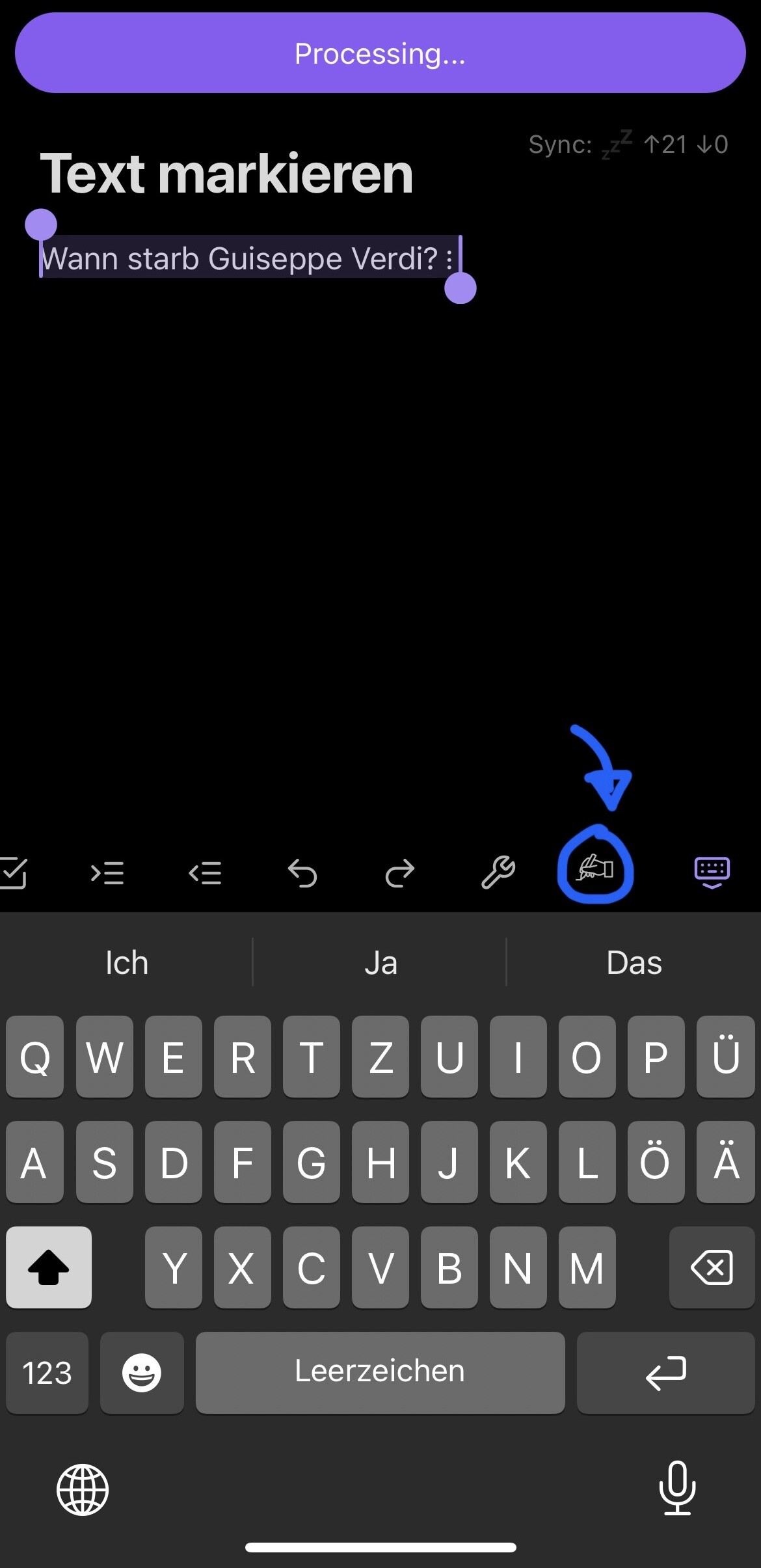Screen dimensions: 761x1568
Task: Tap the circled handwriting icon in toolbar
Action: [596, 867]
